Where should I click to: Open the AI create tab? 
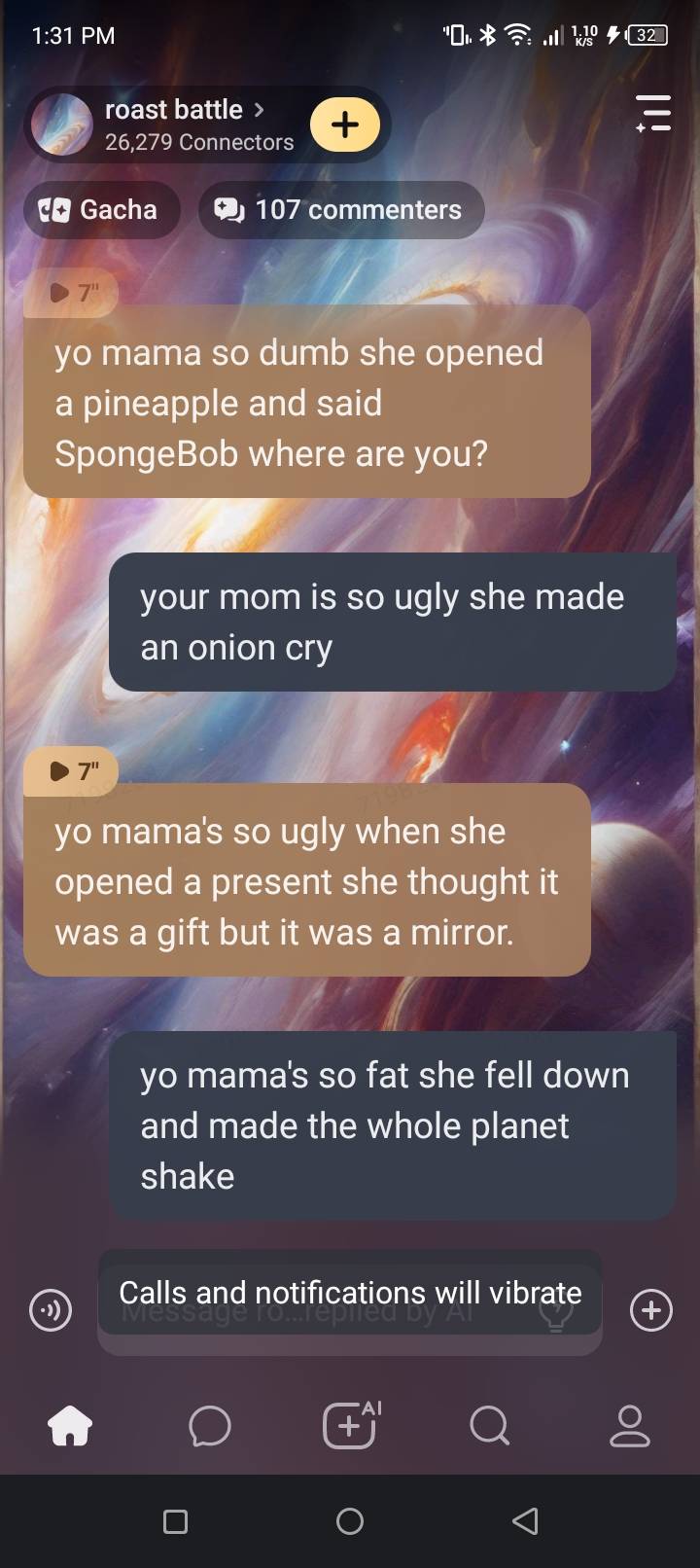pos(350,1427)
